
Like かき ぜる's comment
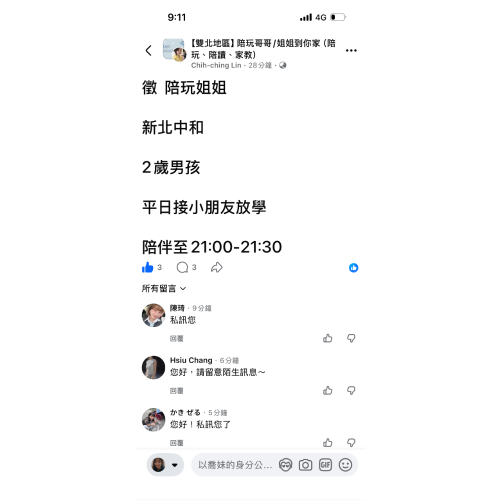(x=328, y=443)
